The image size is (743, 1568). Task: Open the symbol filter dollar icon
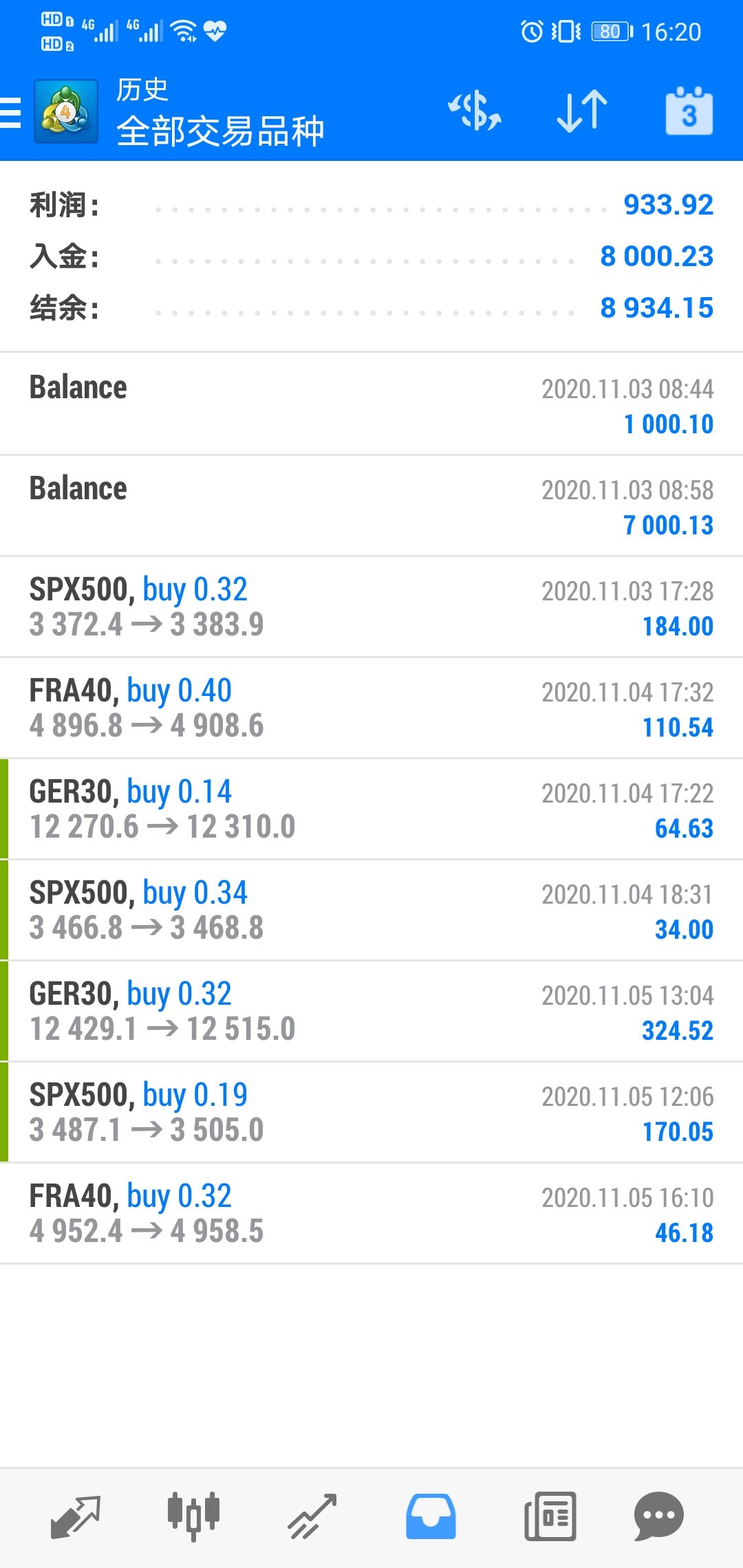[475, 111]
